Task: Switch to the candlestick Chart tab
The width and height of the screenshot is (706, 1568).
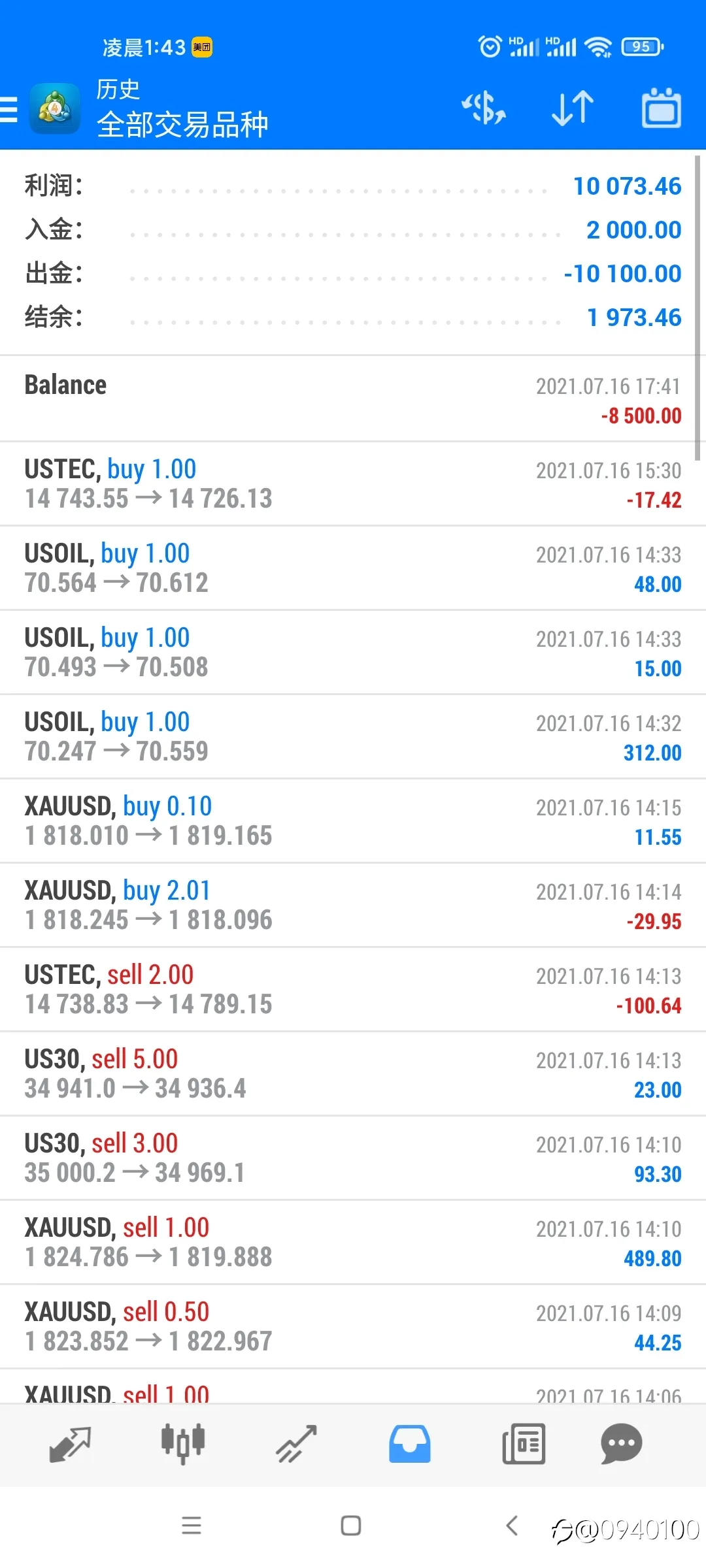Action: coord(183,1445)
